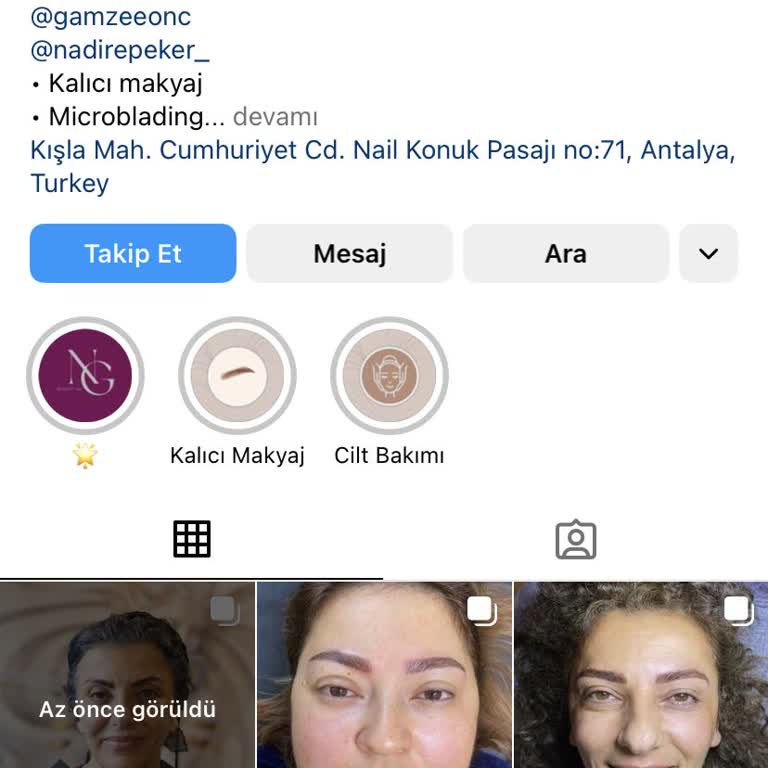Switch to the tagged photos tab
Screen dimensions: 768x768
pyautogui.click(x=575, y=539)
